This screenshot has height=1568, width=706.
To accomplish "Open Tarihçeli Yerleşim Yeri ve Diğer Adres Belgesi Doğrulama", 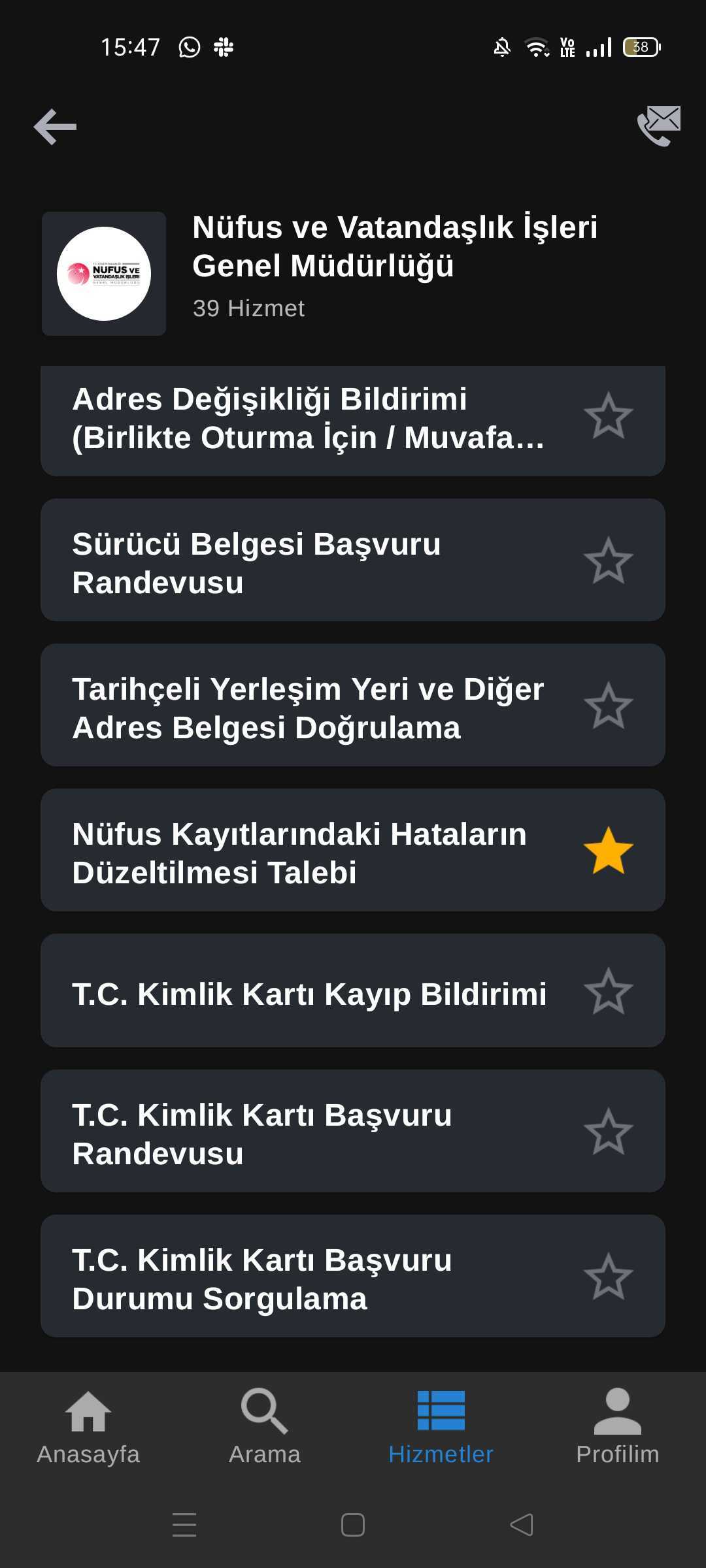I will [307, 708].
